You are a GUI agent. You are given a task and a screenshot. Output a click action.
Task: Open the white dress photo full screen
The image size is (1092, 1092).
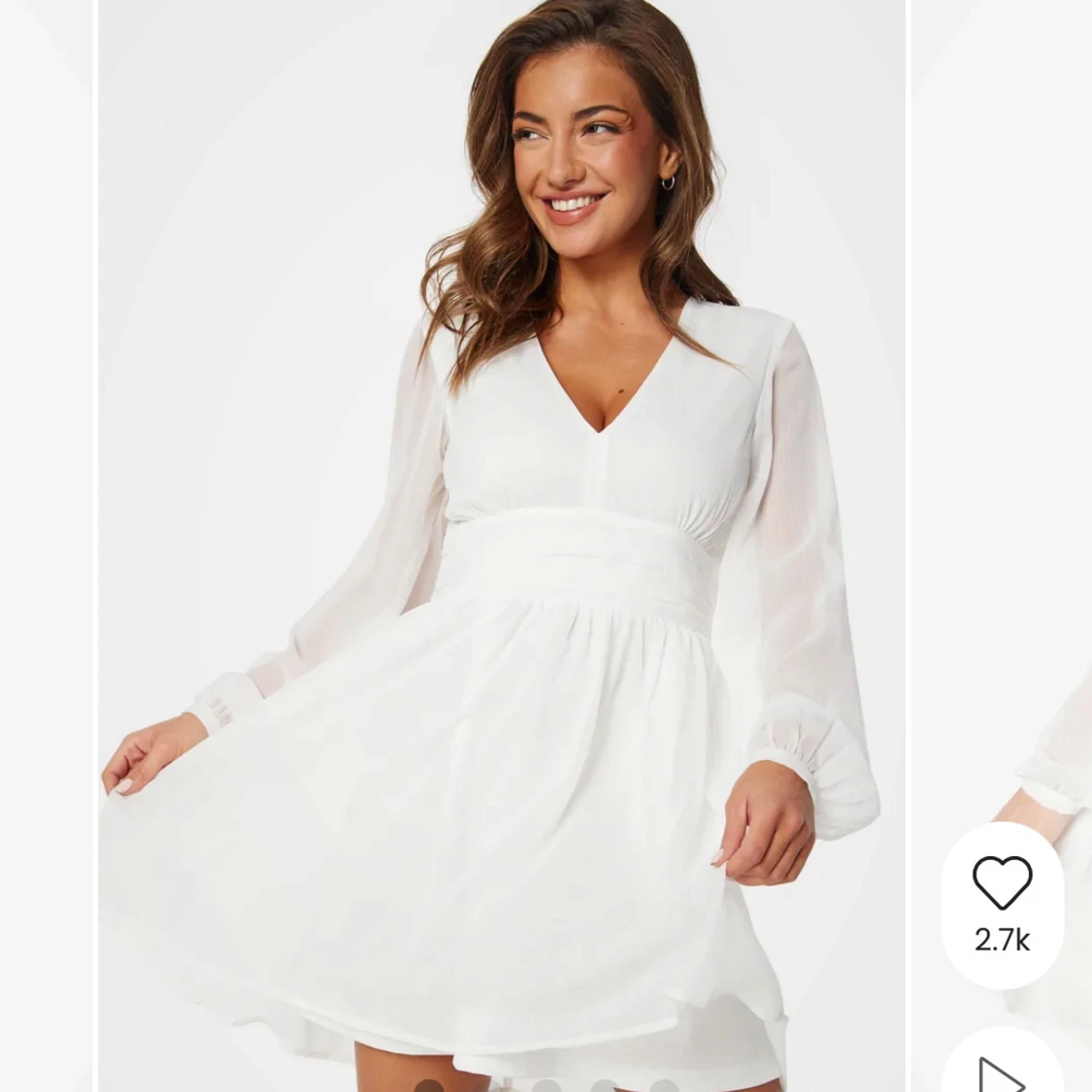coord(500,544)
